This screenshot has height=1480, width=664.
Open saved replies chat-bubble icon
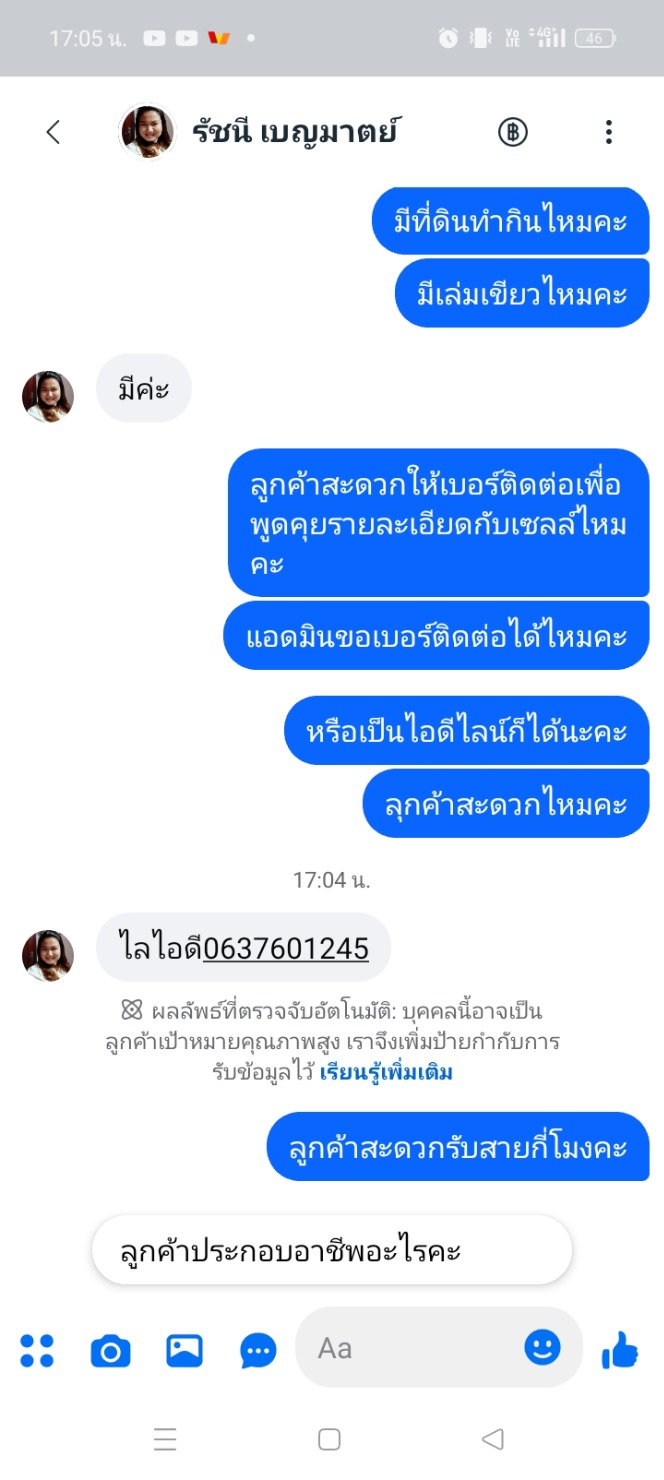point(258,1351)
